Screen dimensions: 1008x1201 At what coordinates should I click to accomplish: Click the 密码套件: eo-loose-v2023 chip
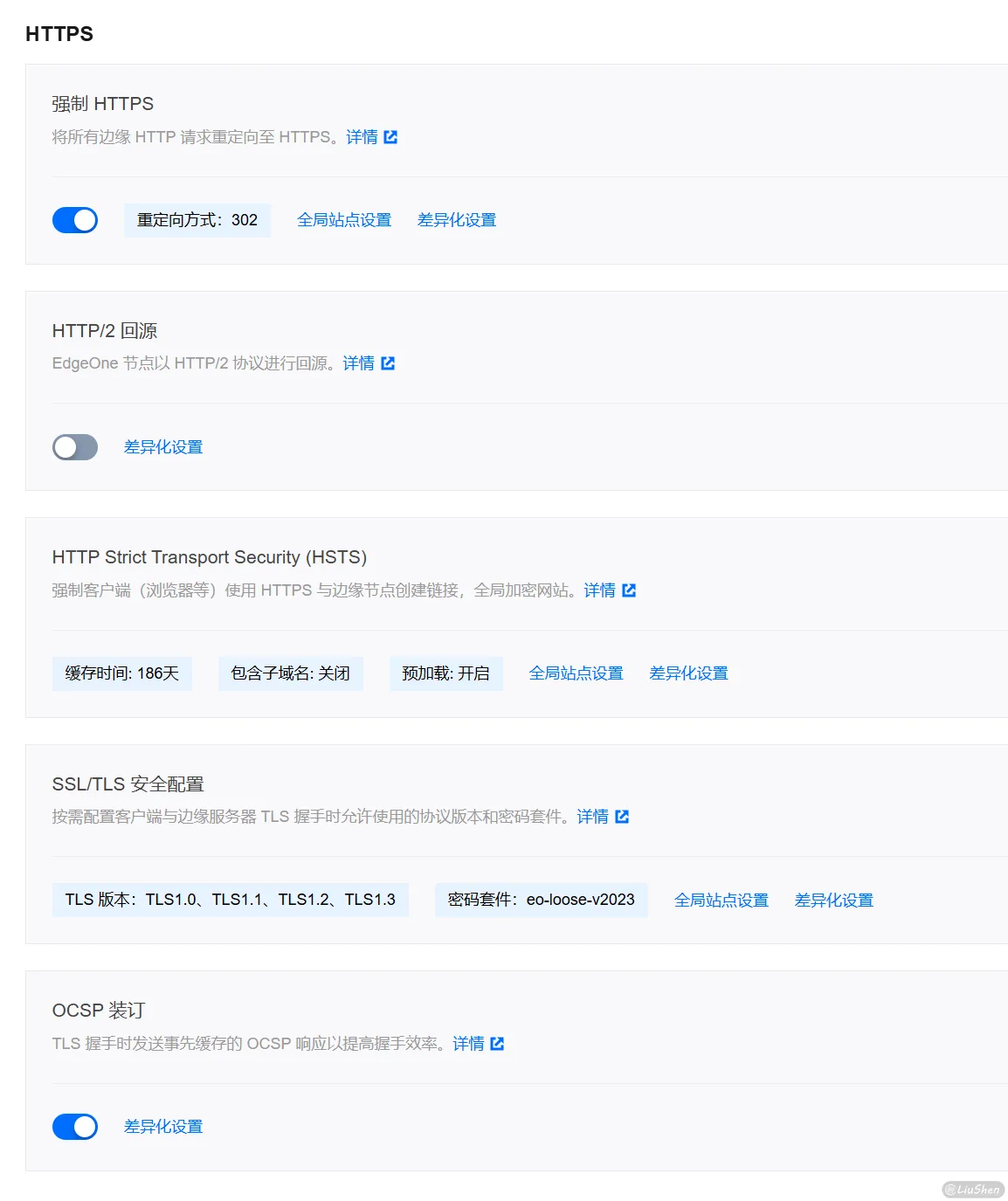pyautogui.click(x=541, y=900)
